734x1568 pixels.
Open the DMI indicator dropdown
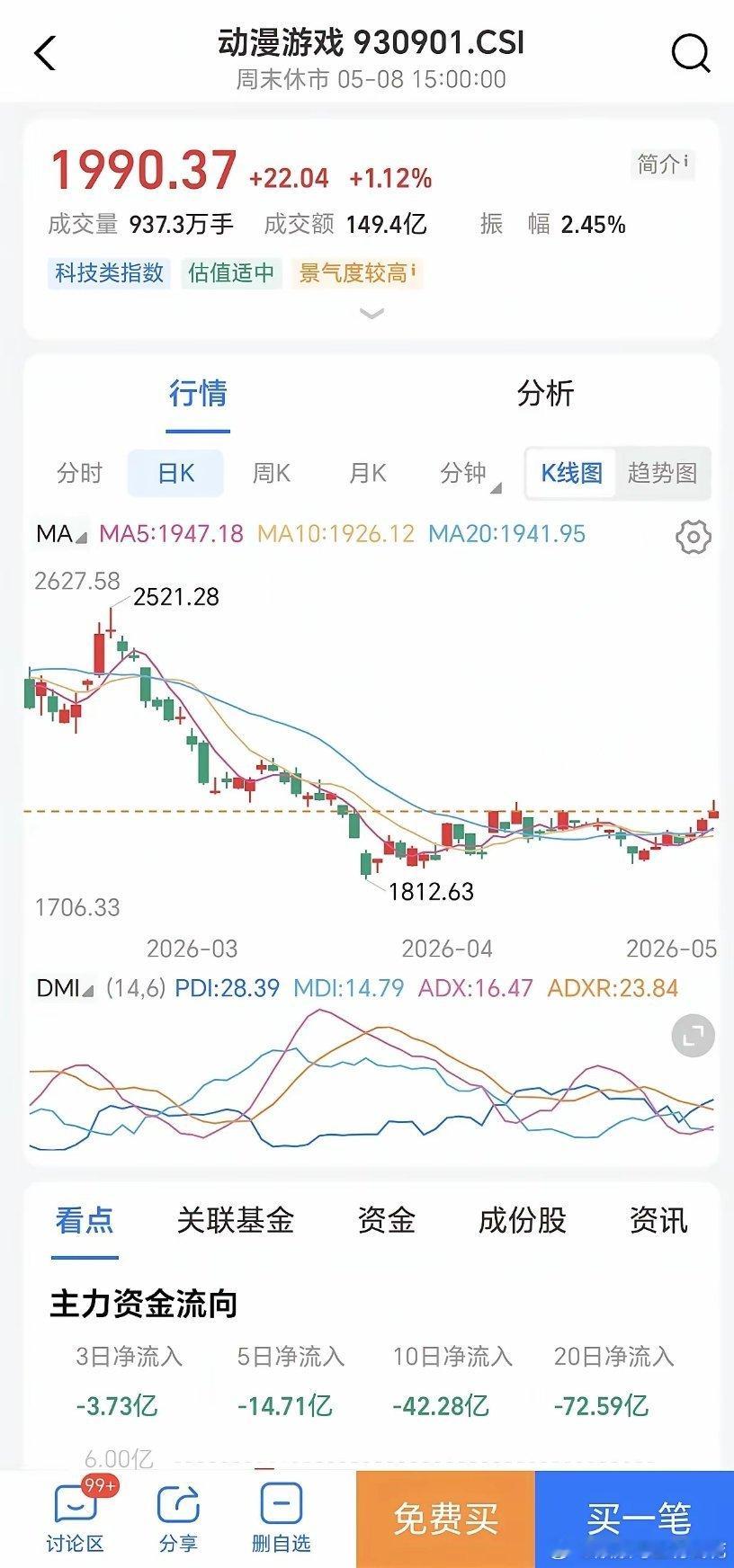(x=65, y=988)
